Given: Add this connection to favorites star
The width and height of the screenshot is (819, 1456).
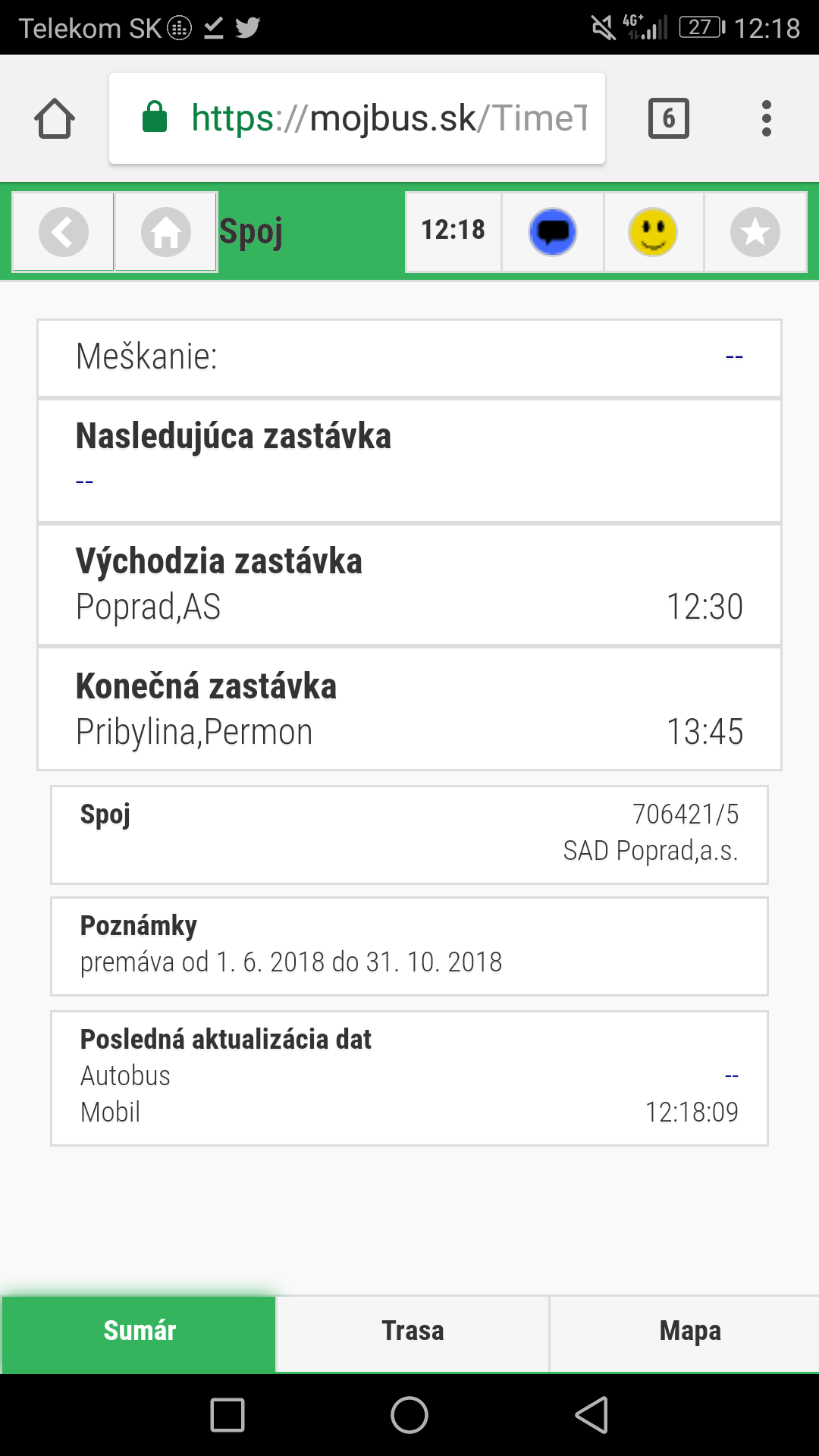Looking at the screenshot, I should [x=755, y=231].
